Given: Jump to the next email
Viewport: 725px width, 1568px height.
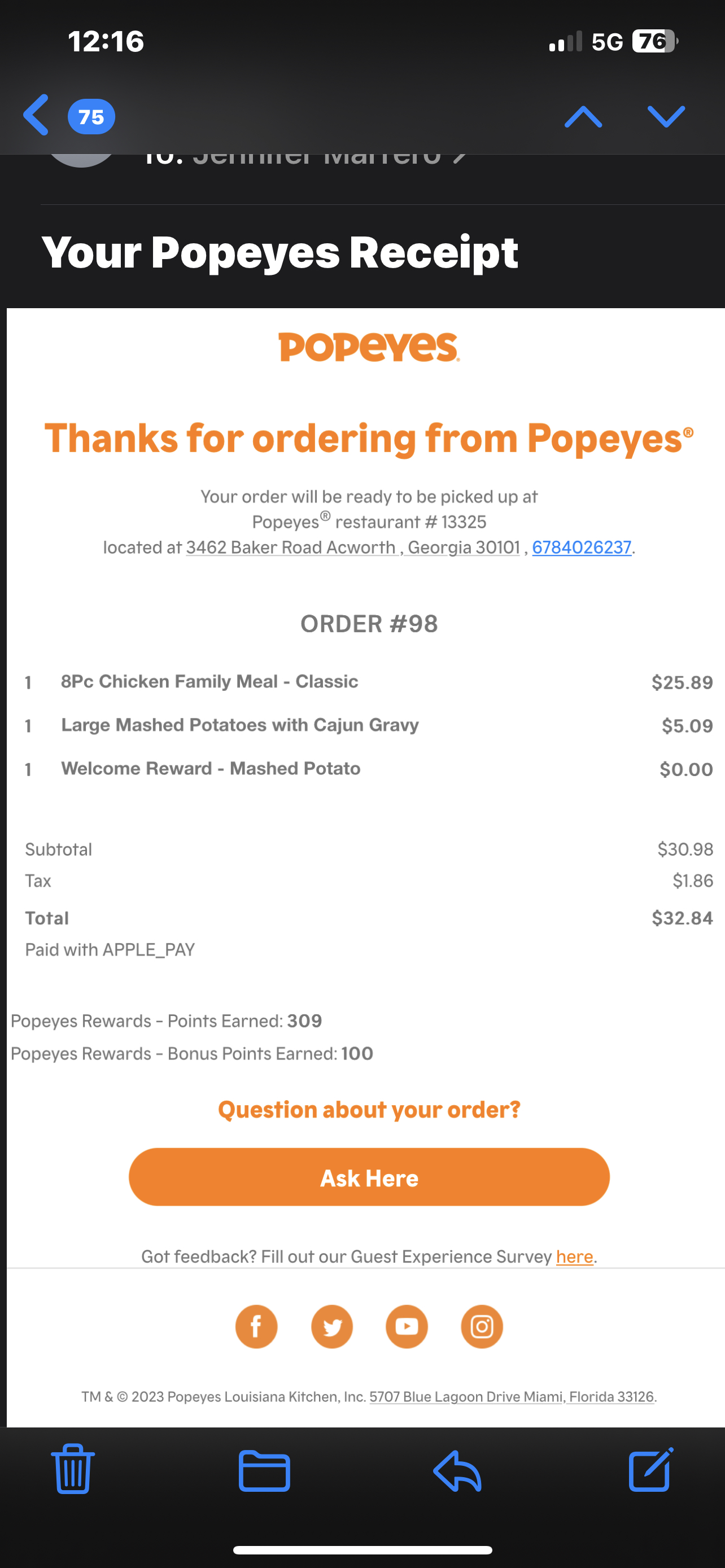Looking at the screenshot, I should [666, 116].
